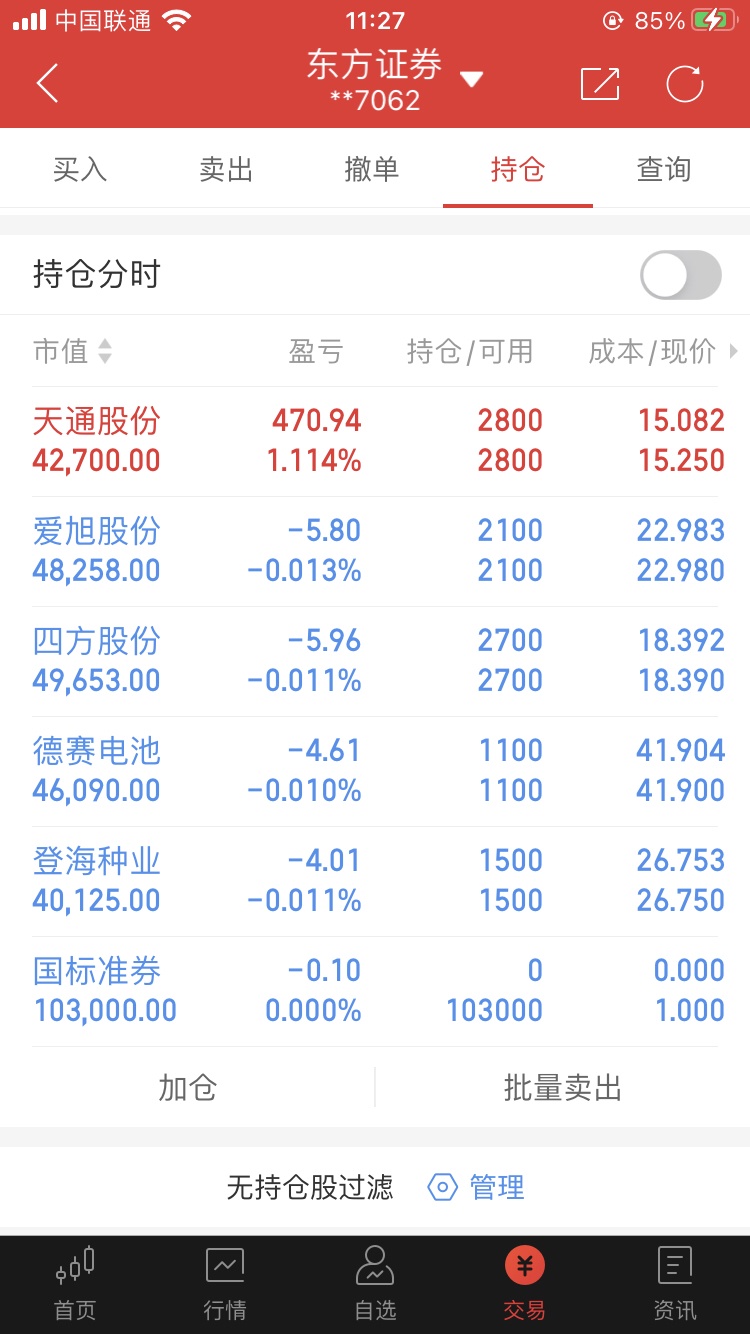This screenshot has width=750, height=1334.
Task: Enable the 持仓分时 switch
Action: (681, 275)
